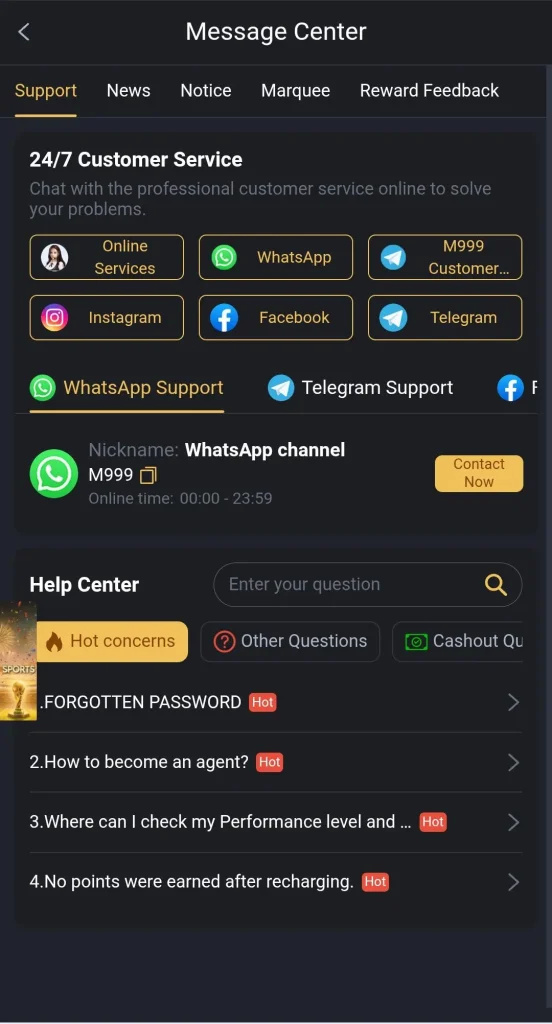Tap the WhatsApp customer service button
Screen dimensions: 552x1024
click(276, 257)
